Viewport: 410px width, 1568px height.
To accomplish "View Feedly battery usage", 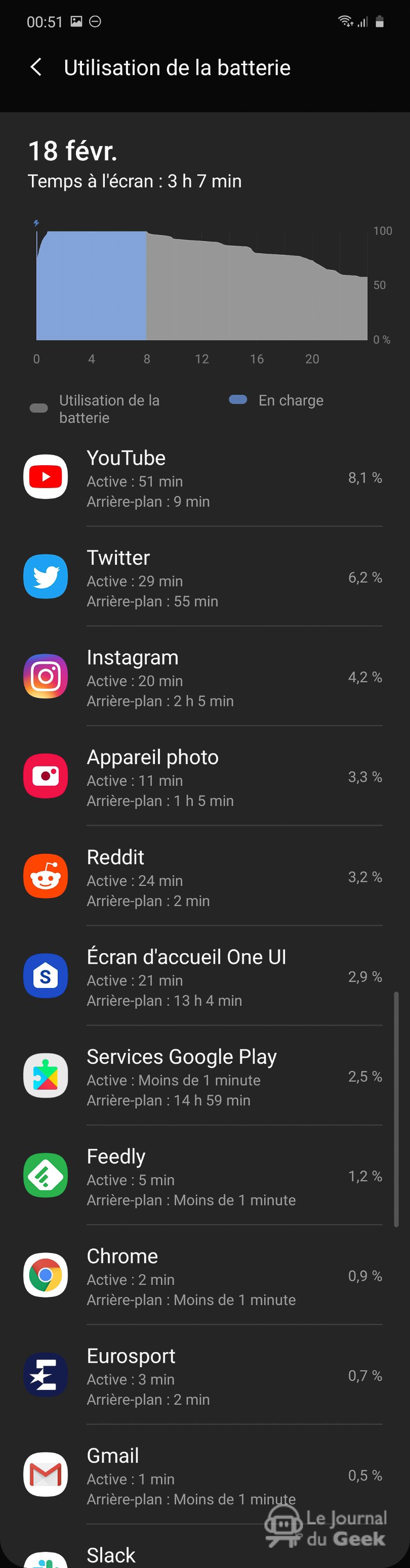I will [203, 1177].
